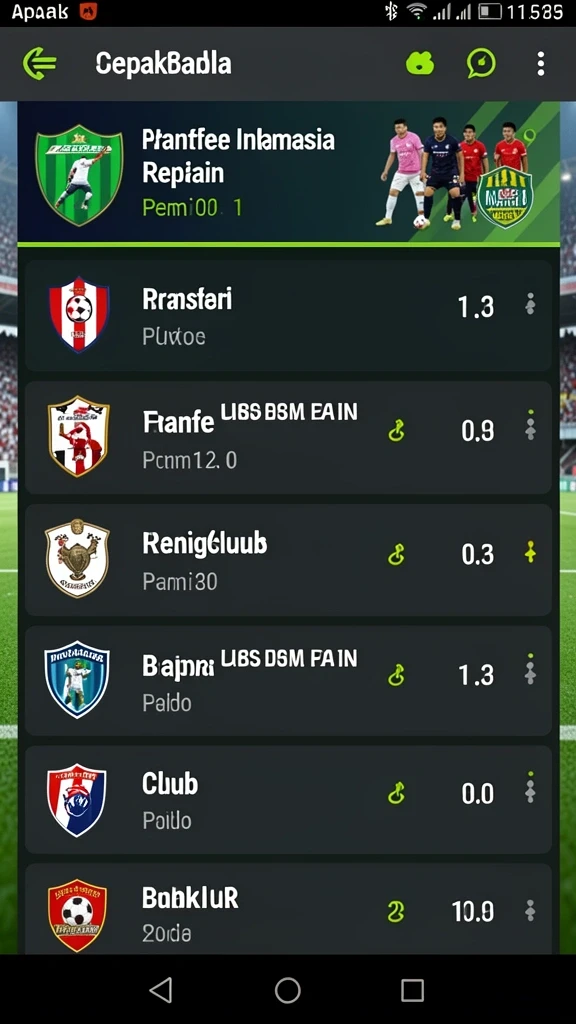Open more options for RenigGluub
Image resolution: width=576 pixels, height=1024 pixels.
(530, 552)
